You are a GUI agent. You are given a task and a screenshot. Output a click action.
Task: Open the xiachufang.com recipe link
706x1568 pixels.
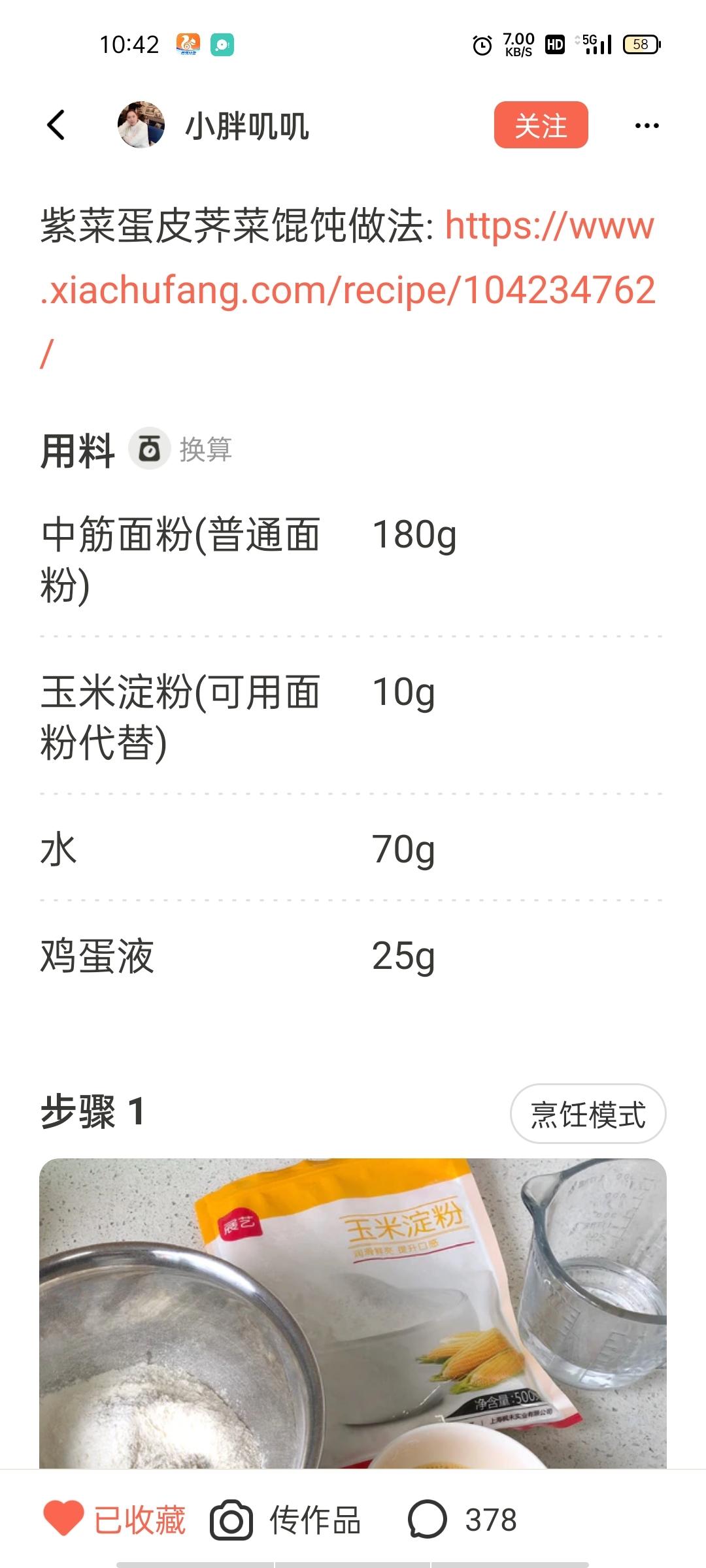click(x=348, y=290)
